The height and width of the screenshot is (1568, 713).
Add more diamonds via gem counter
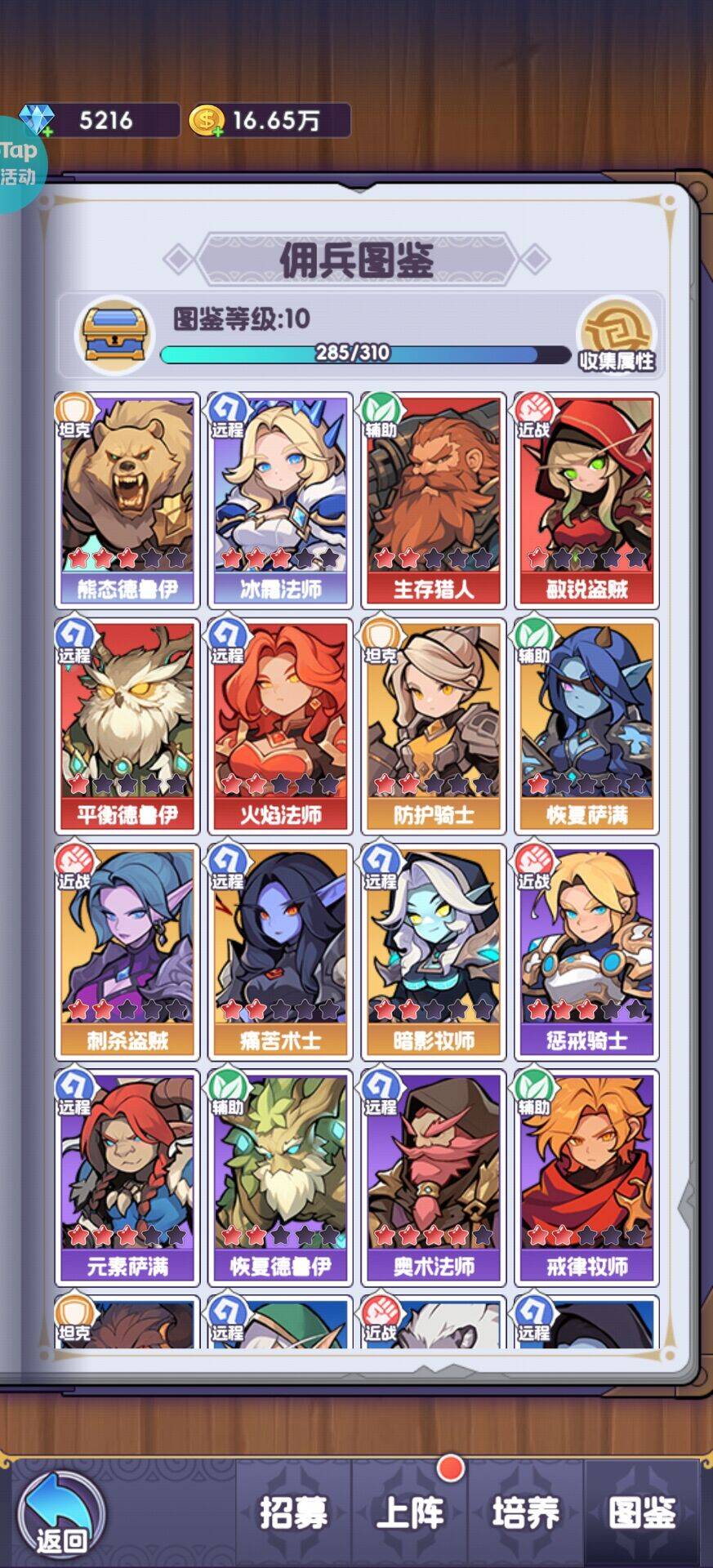pos(37,121)
